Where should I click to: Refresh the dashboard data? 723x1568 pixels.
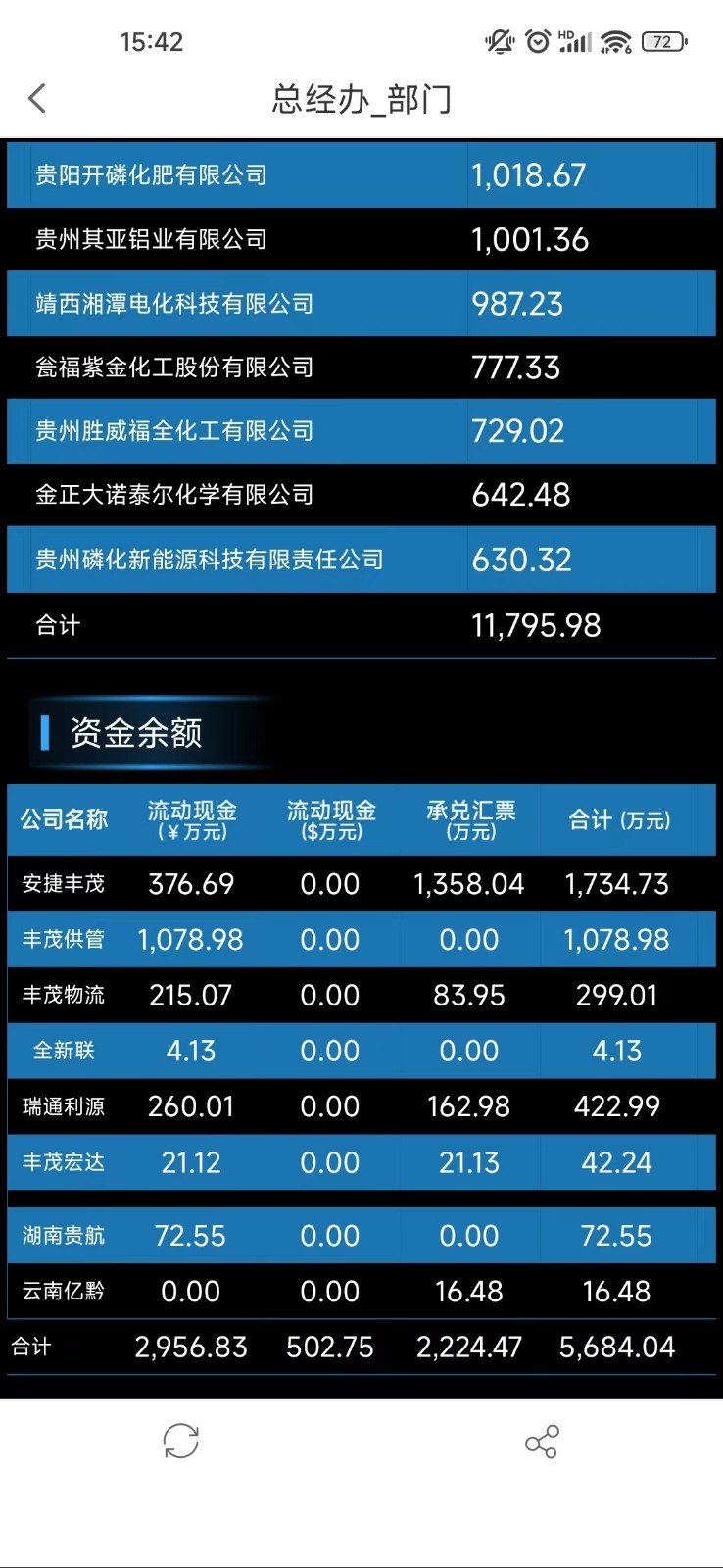click(x=181, y=1442)
